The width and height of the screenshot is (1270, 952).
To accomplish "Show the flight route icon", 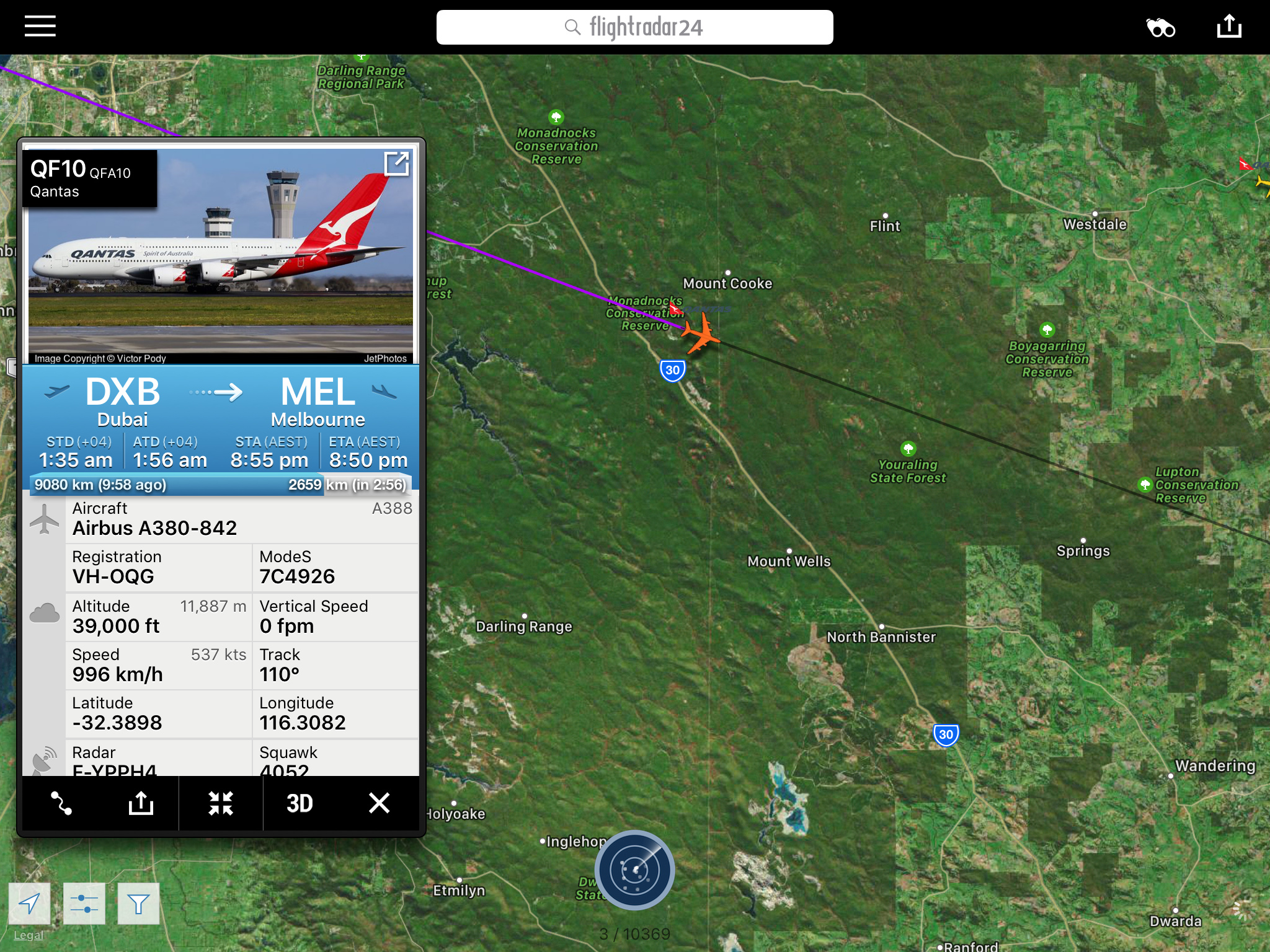I will [61, 803].
